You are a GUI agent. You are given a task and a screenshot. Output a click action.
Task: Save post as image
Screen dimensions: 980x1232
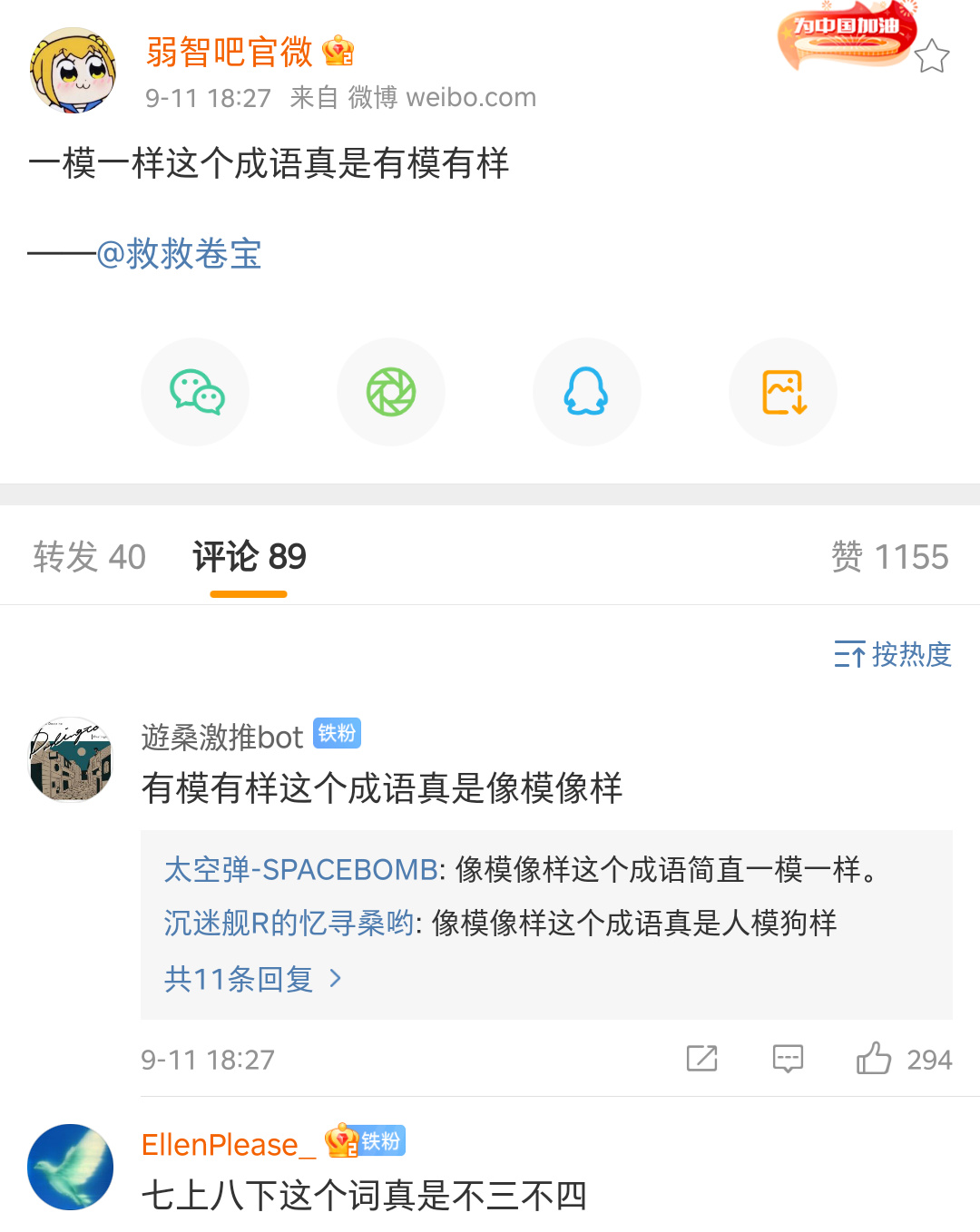click(783, 392)
